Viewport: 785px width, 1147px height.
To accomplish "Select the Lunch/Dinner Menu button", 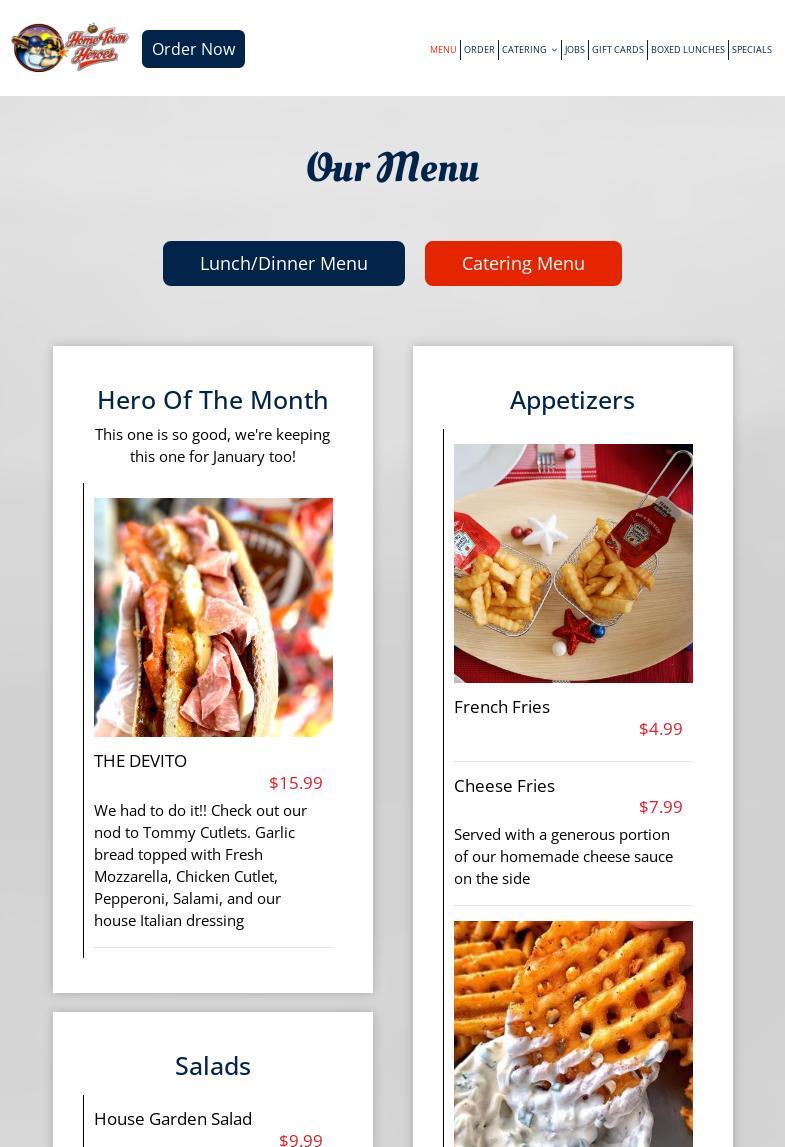I will (284, 263).
